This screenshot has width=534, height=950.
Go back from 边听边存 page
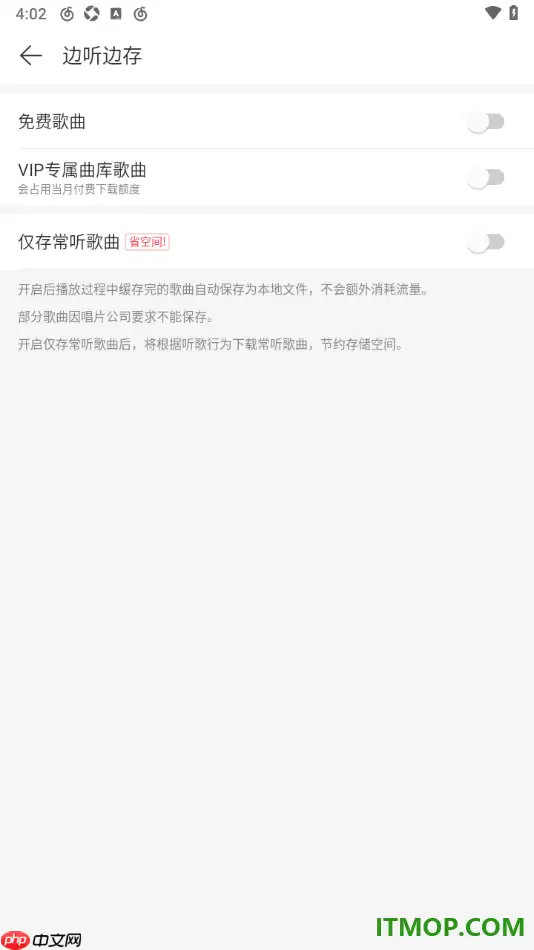[30, 56]
